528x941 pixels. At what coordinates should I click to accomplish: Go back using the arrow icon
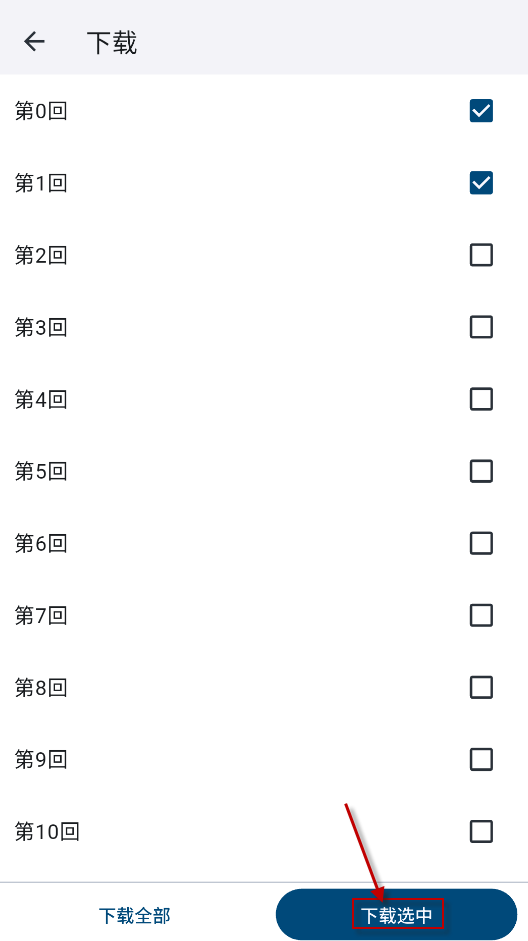pos(34,41)
